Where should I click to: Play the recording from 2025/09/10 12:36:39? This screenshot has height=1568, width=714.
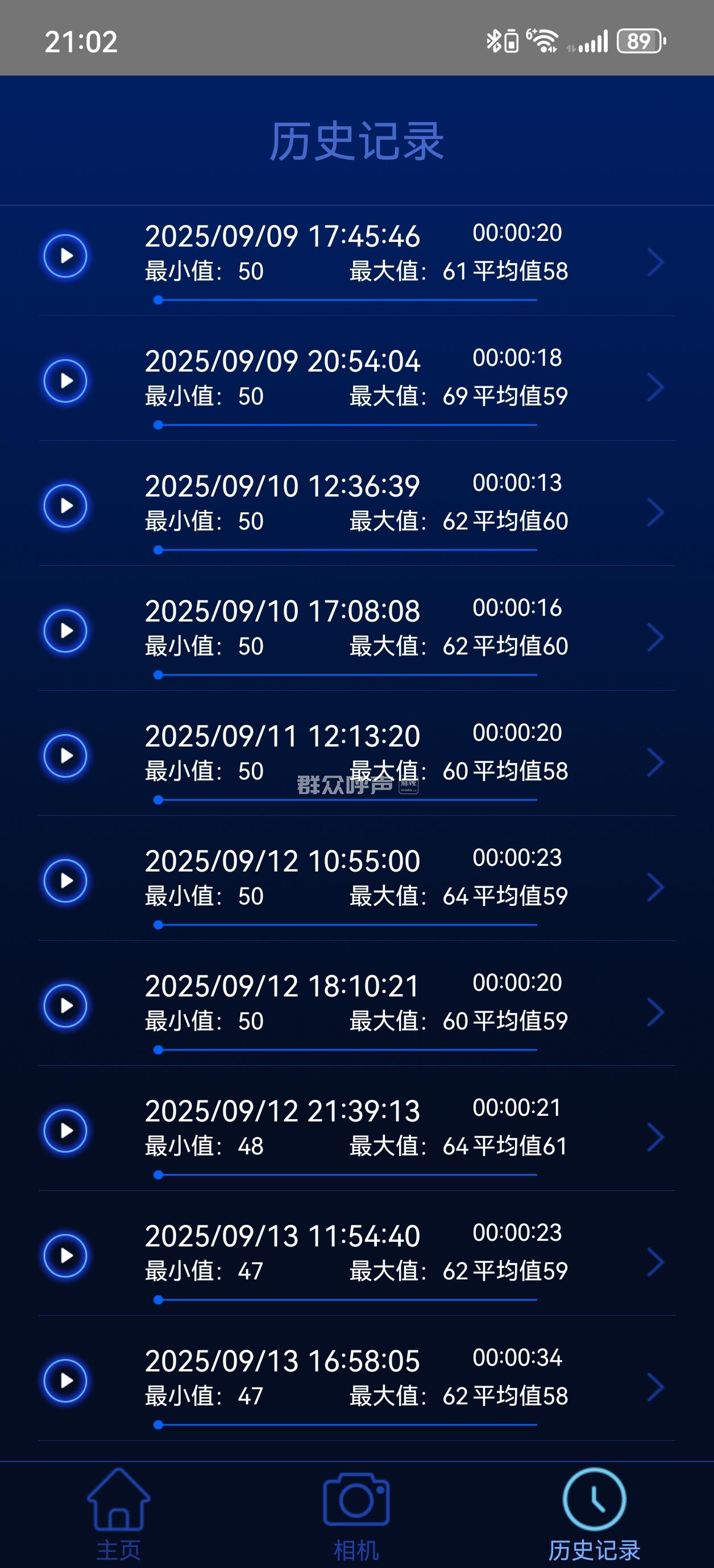tap(65, 506)
